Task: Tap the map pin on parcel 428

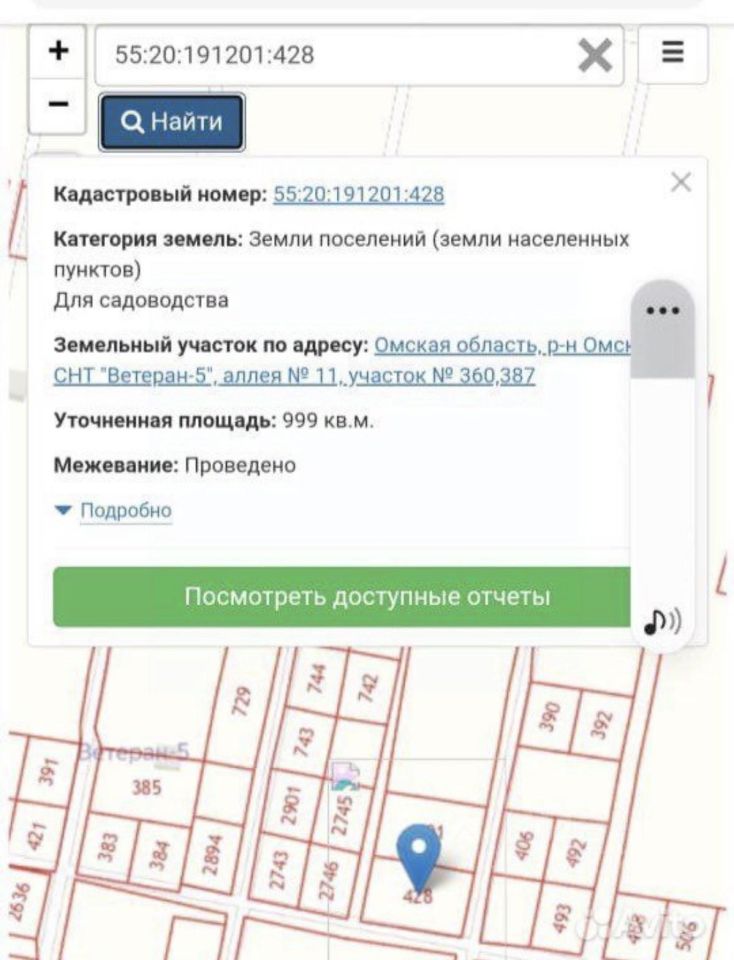Action: point(418,855)
